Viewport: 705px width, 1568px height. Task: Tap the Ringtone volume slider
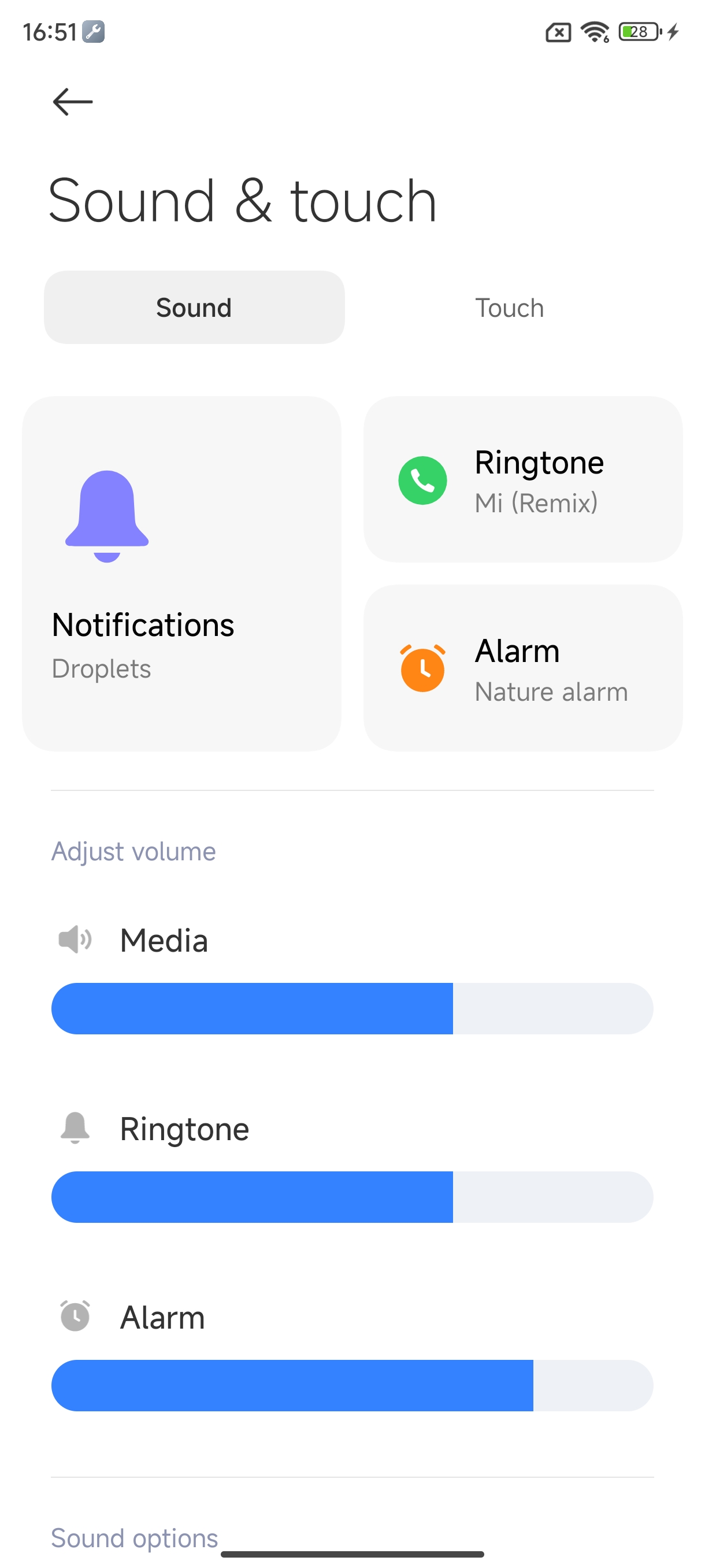352,1197
